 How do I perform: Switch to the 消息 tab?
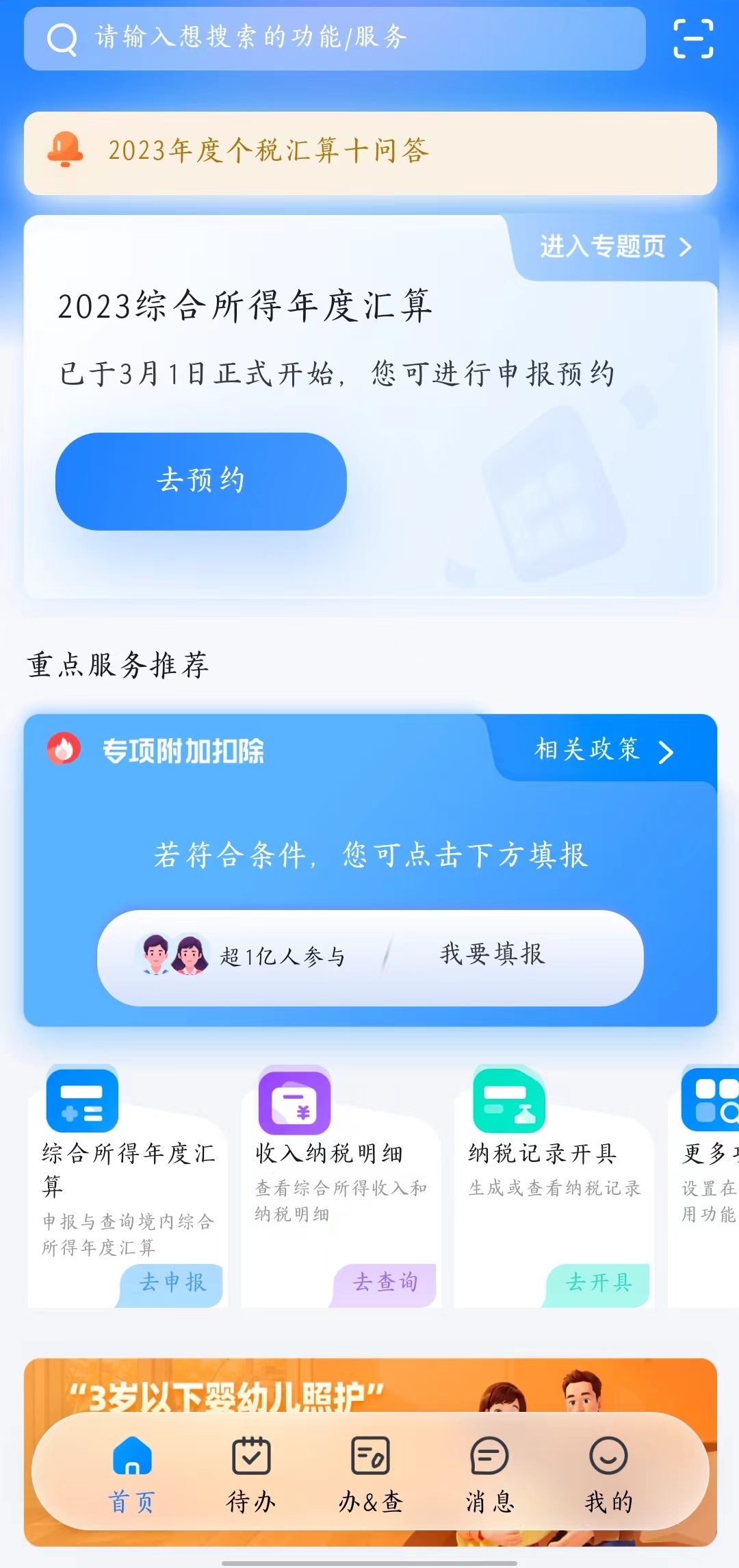489,1472
